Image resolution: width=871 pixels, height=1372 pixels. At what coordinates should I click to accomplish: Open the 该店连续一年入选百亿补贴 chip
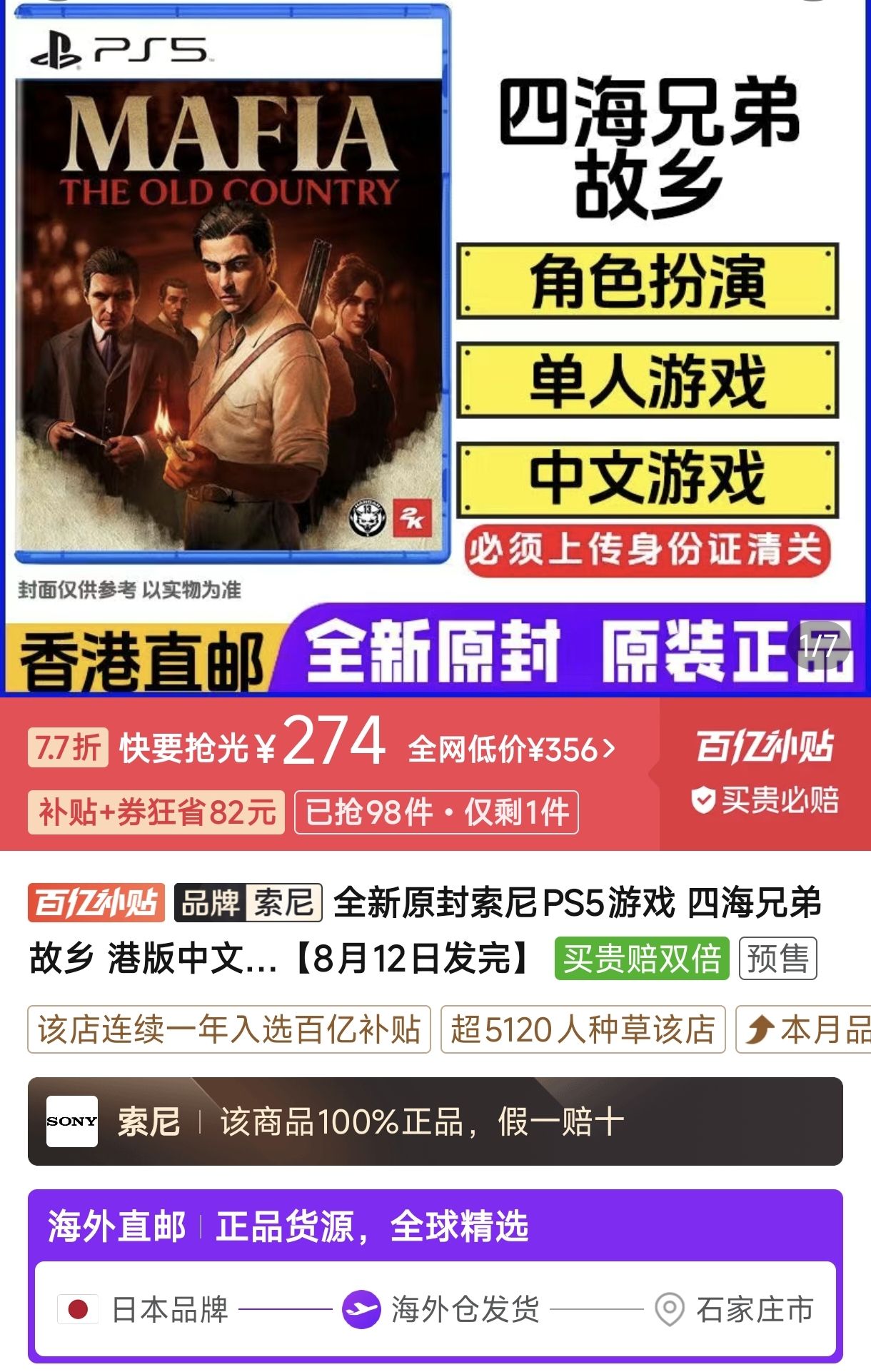(229, 1029)
